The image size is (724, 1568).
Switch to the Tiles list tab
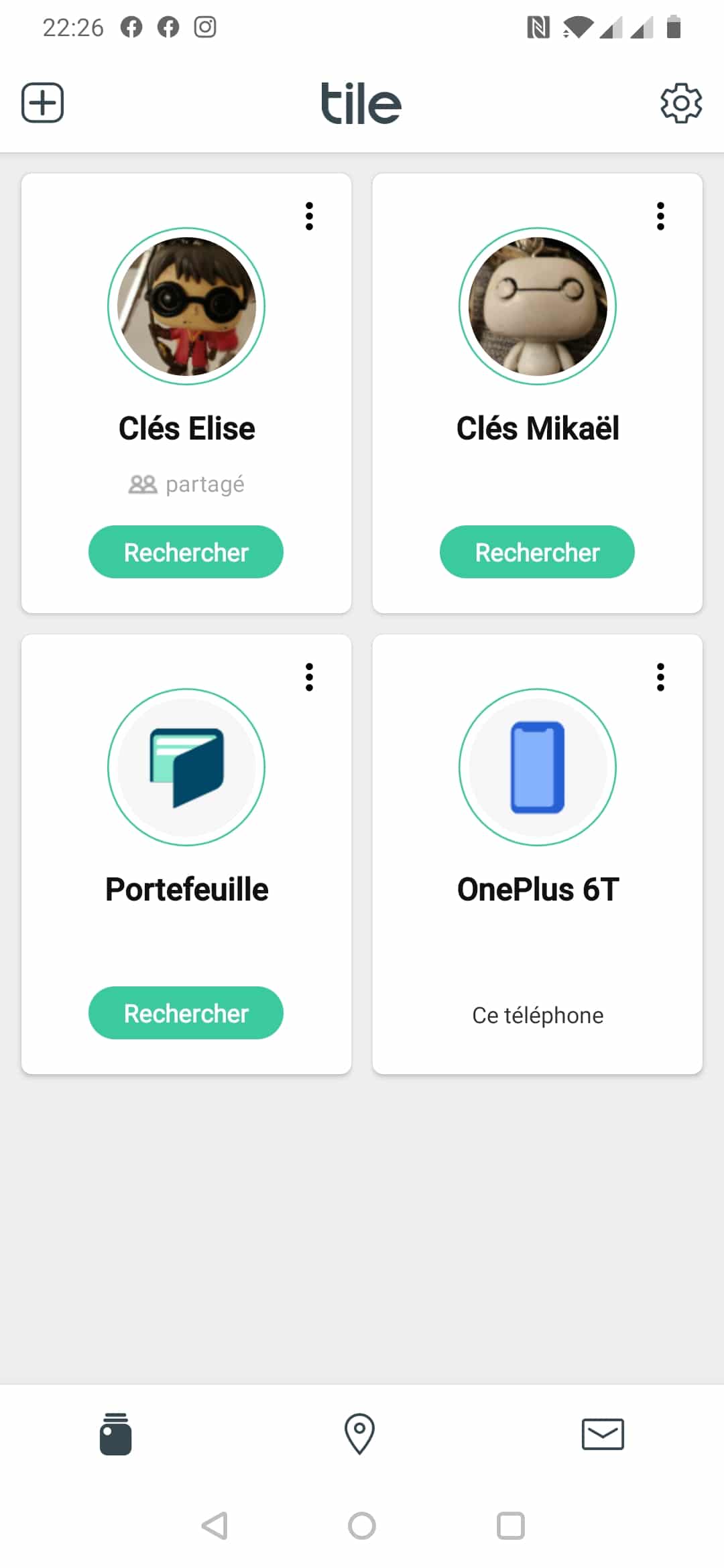115,1434
